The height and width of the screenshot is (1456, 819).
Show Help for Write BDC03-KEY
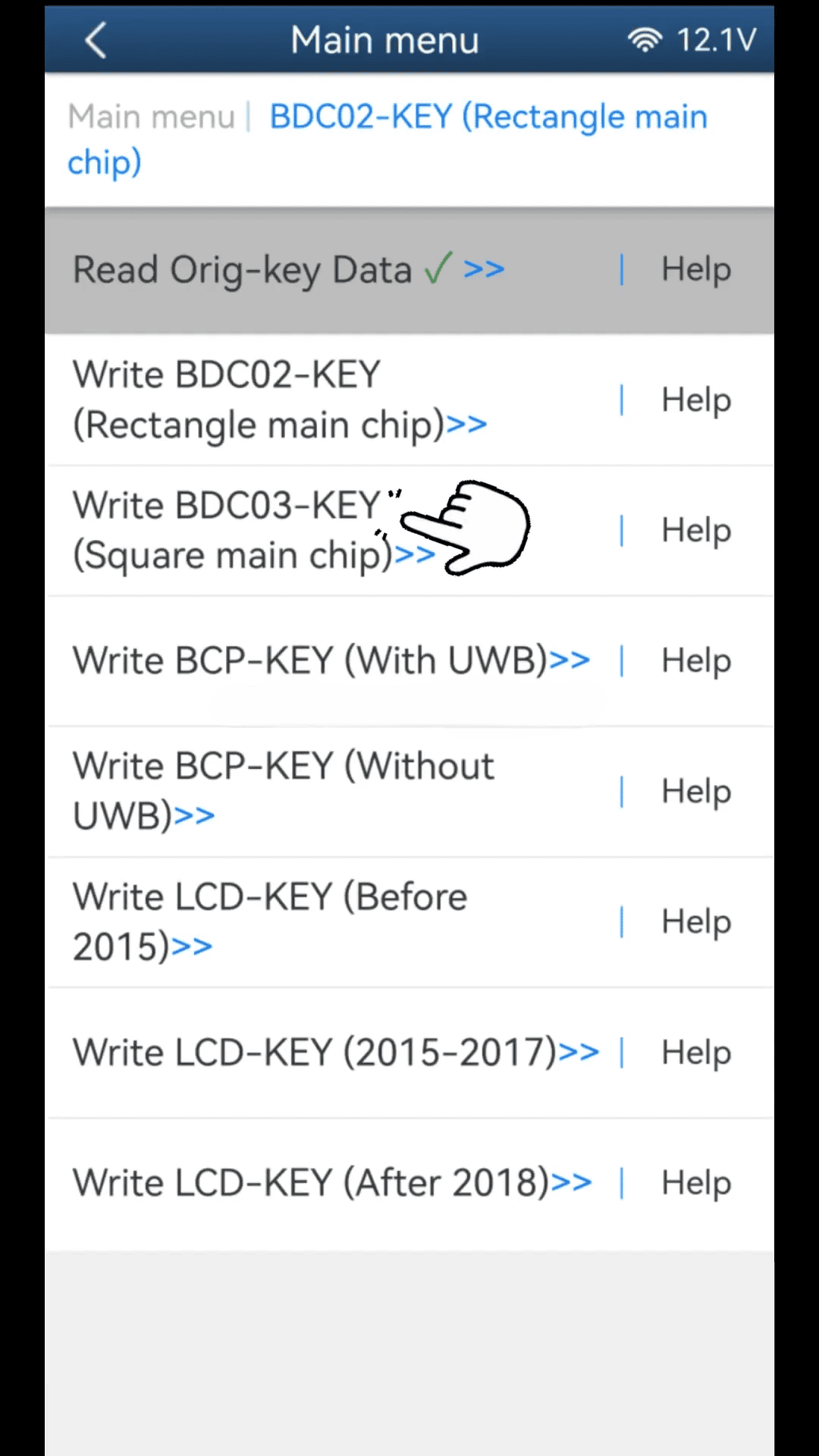(x=695, y=530)
